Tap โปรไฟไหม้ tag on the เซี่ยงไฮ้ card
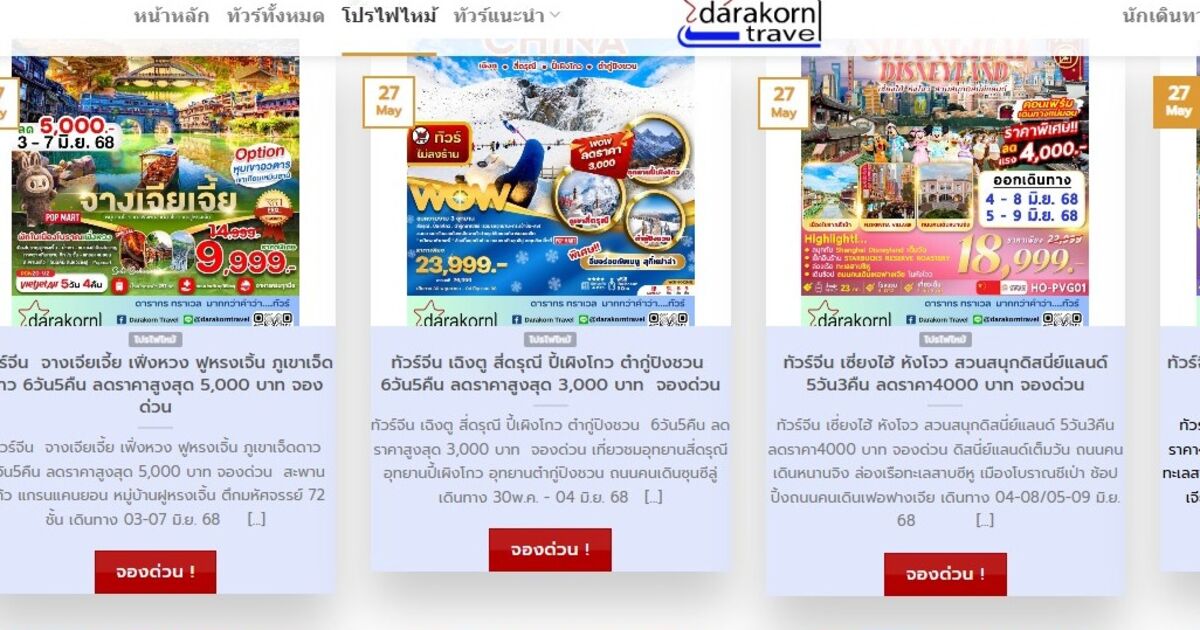 coord(945,340)
